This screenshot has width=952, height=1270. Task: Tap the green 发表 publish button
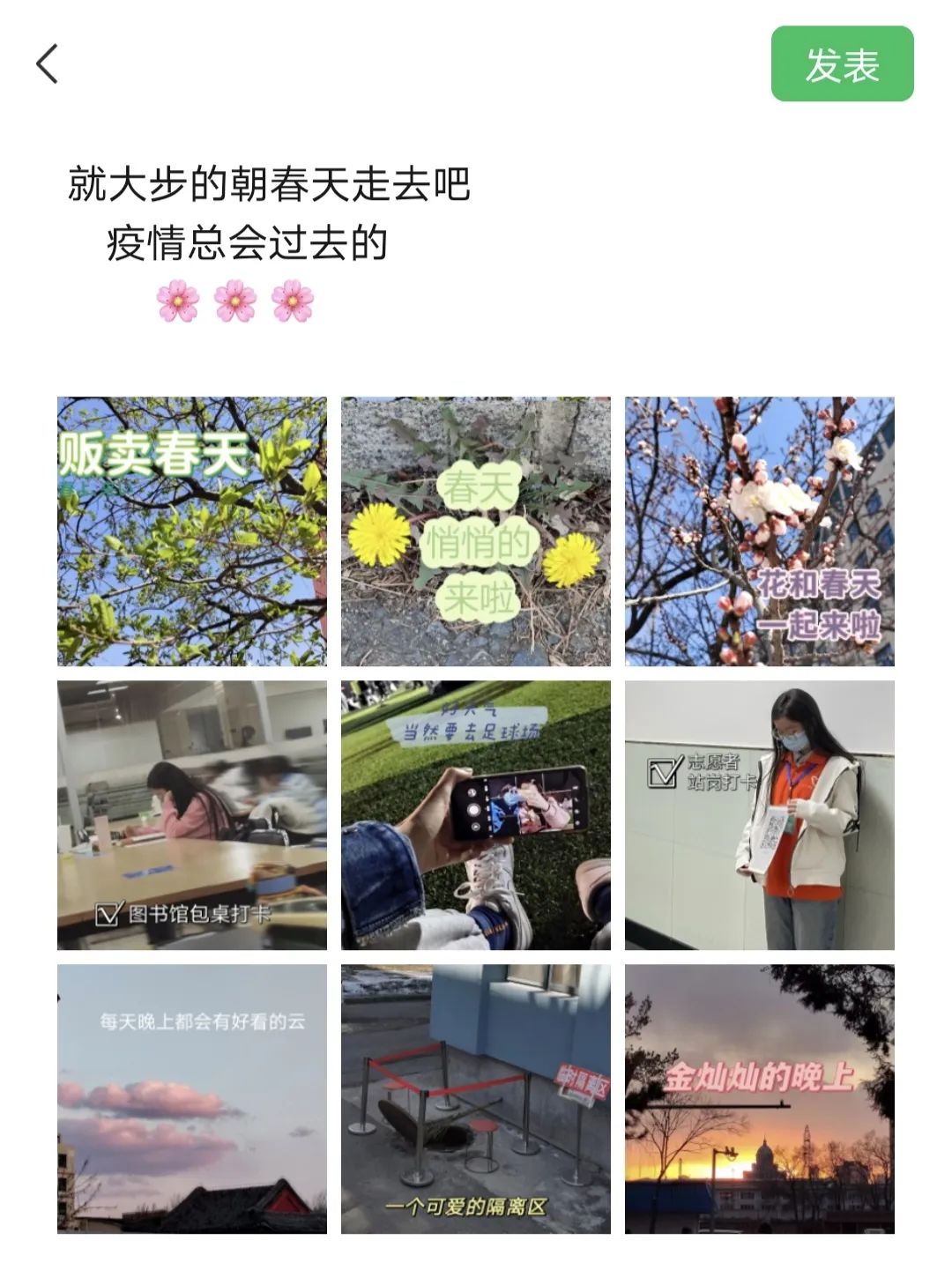(842, 64)
